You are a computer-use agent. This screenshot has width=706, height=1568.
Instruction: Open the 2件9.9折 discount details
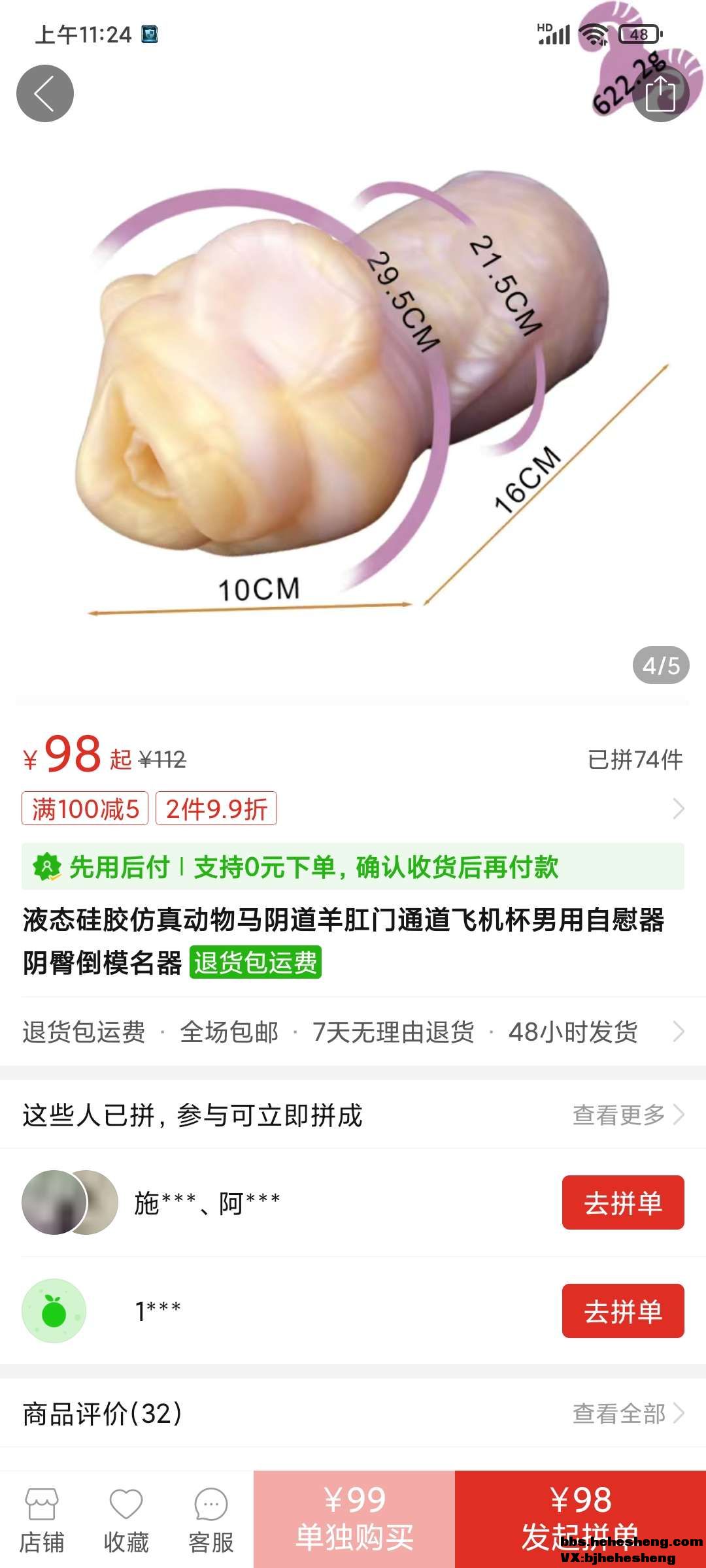[216, 809]
